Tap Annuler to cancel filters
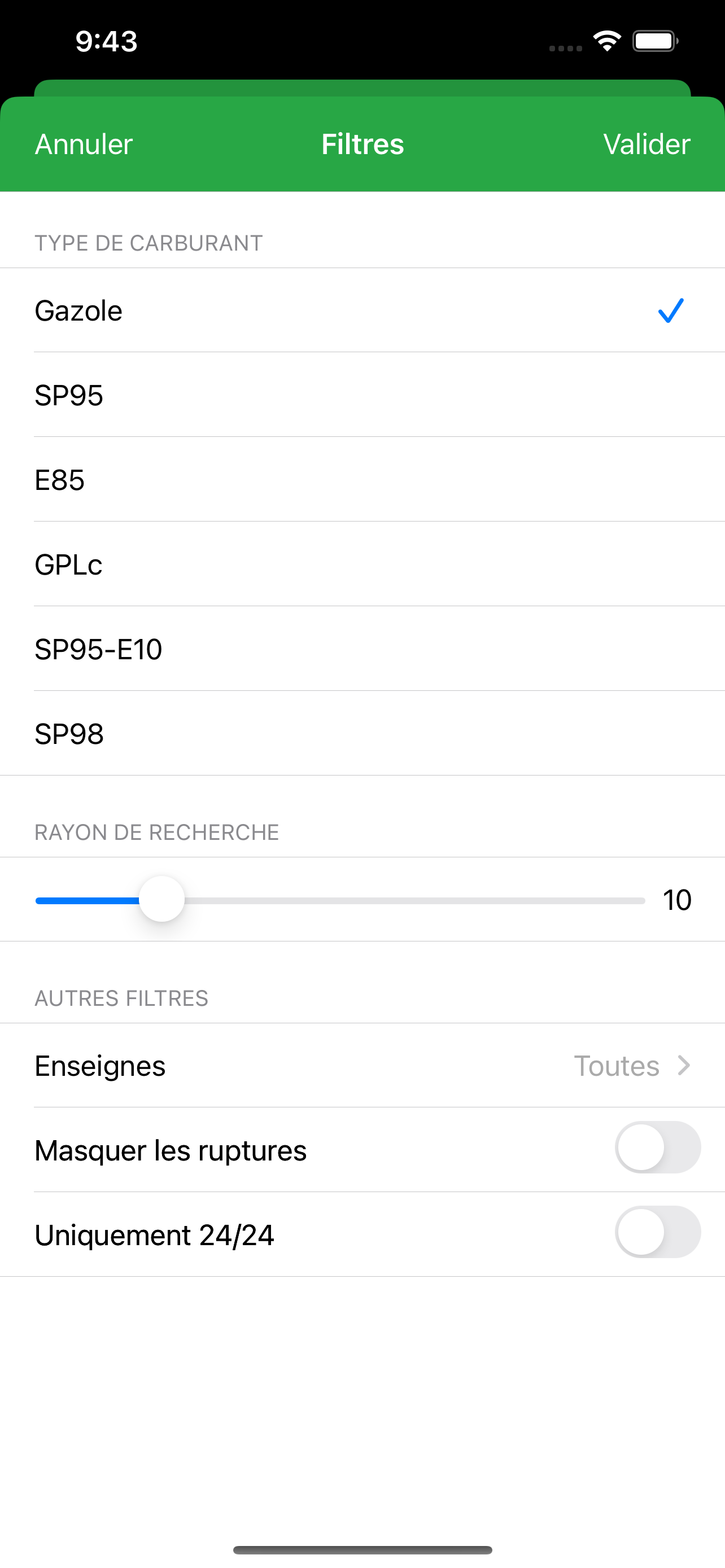Screen dimensions: 725x1568 coord(84,144)
